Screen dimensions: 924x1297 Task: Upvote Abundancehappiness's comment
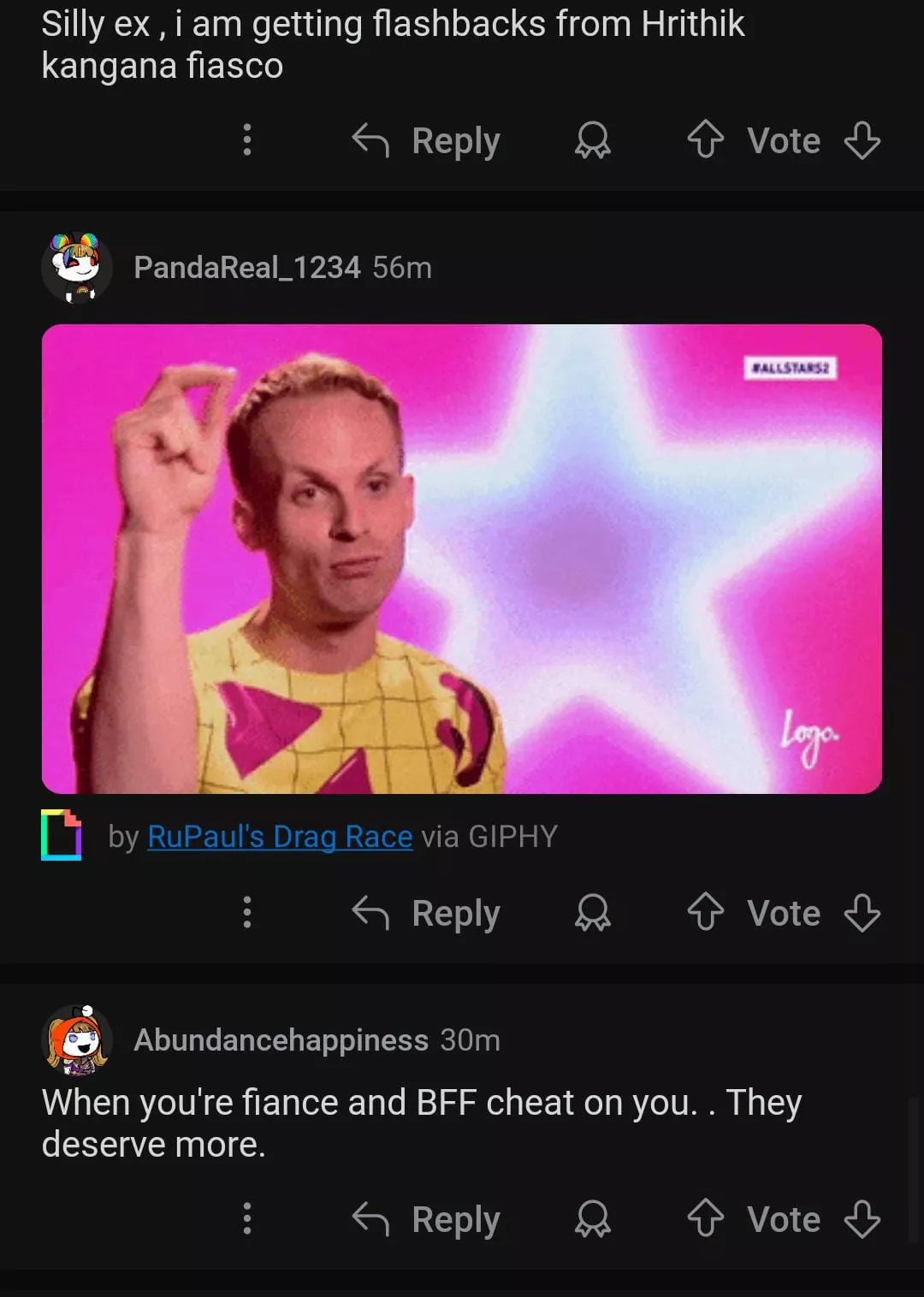click(x=706, y=1219)
